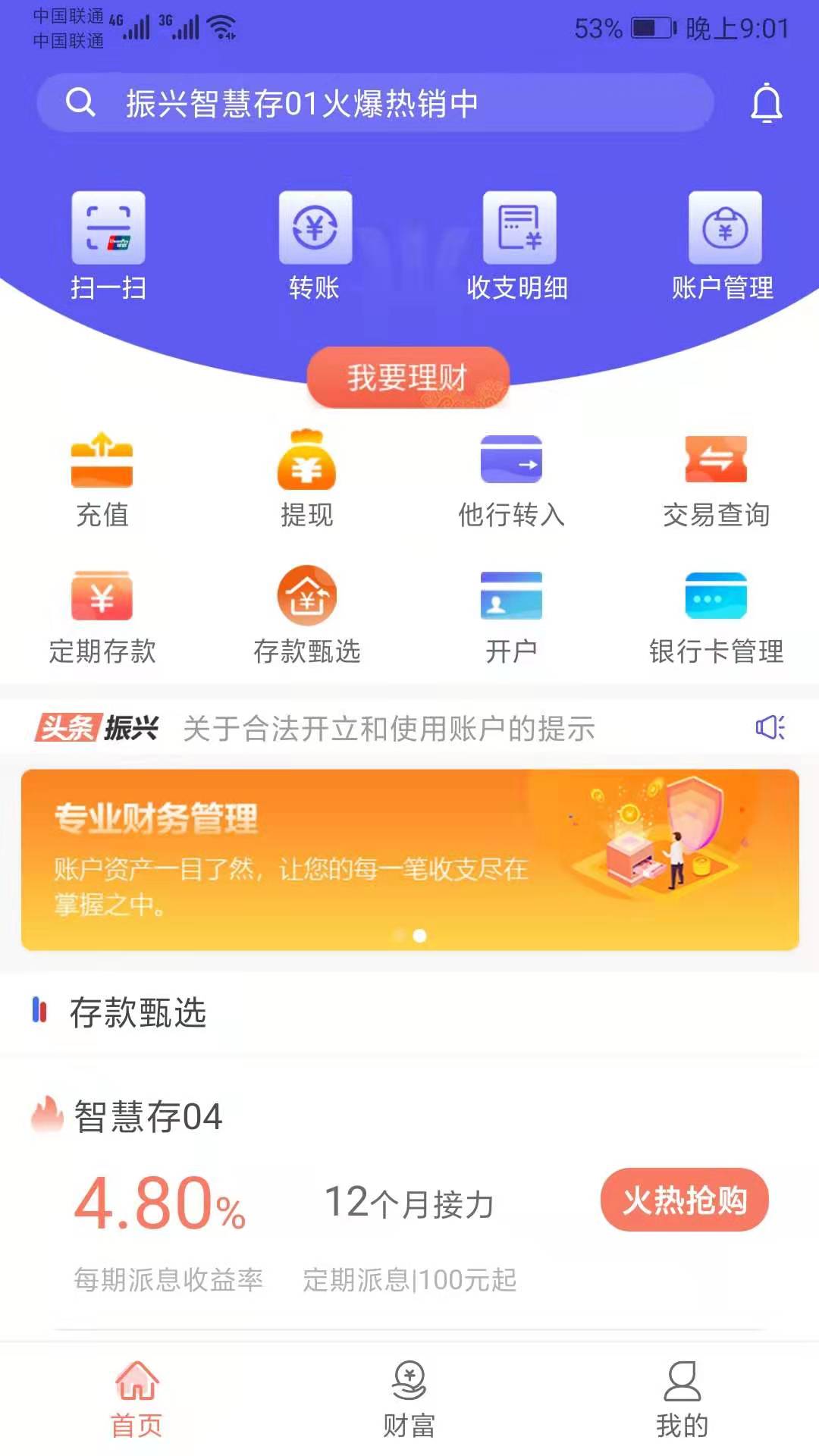The width and height of the screenshot is (819, 1456).
Task: Tap 开户 to open account
Action: tap(511, 616)
